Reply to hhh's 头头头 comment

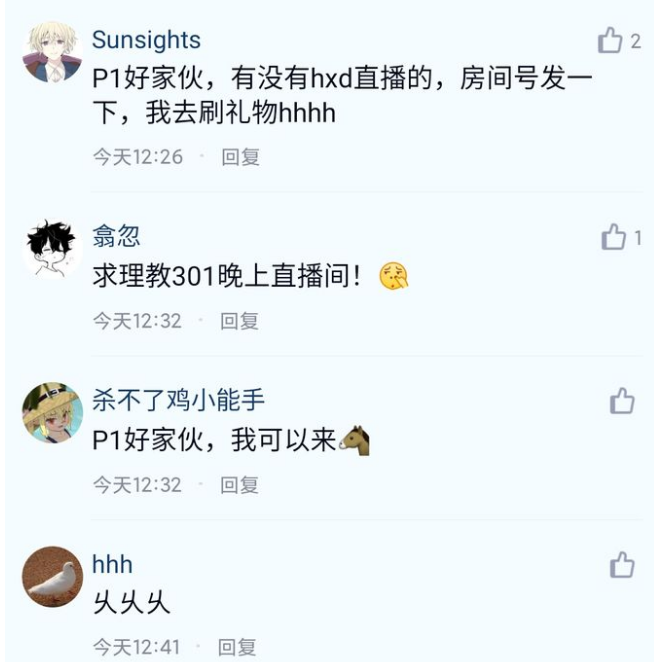[x=238, y=647]
